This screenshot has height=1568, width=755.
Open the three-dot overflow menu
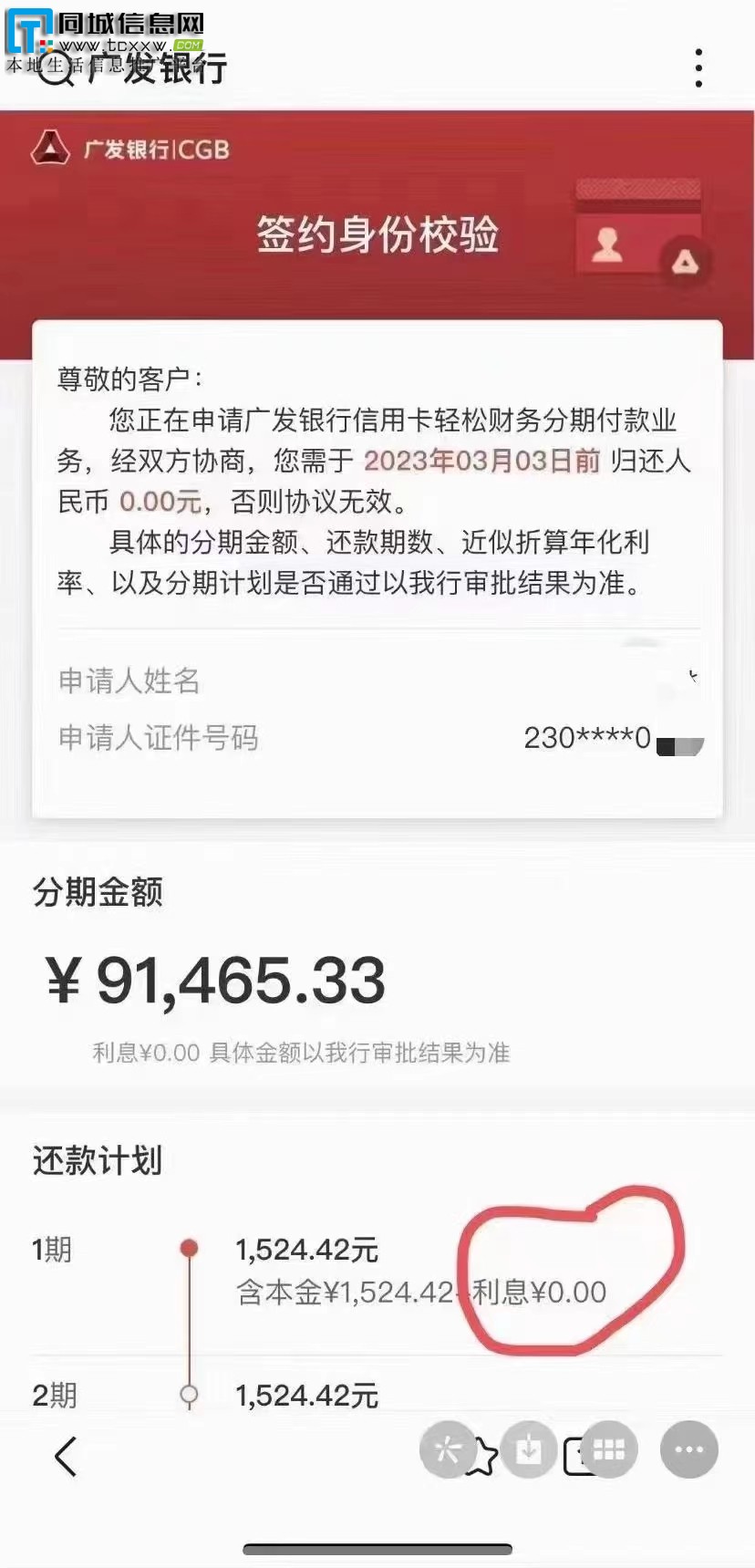[x=698, y=68]
